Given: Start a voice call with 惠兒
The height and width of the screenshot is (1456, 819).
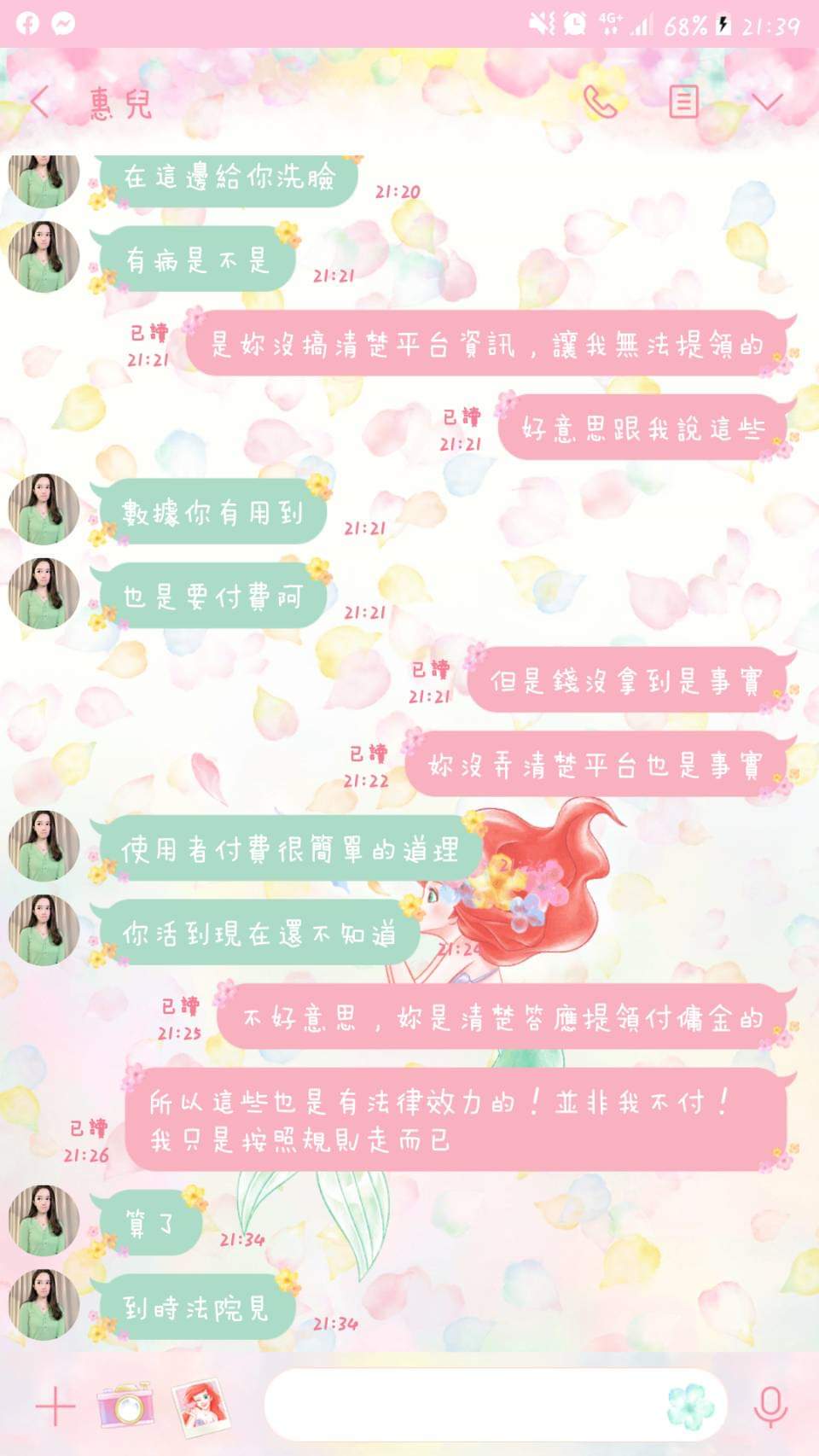Looking at the screenshot, I should click(x=600, y=103).
